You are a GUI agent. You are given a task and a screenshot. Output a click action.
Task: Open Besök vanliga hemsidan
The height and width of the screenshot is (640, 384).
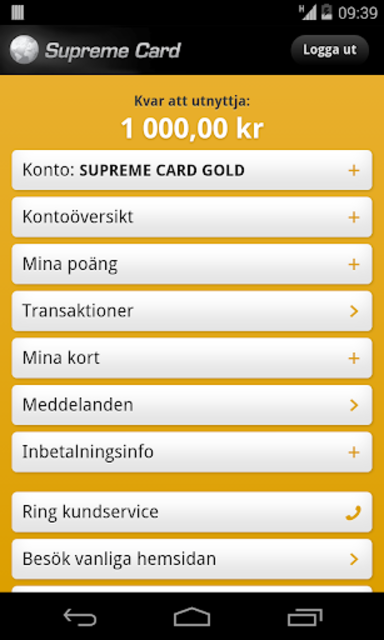point(192,559)
